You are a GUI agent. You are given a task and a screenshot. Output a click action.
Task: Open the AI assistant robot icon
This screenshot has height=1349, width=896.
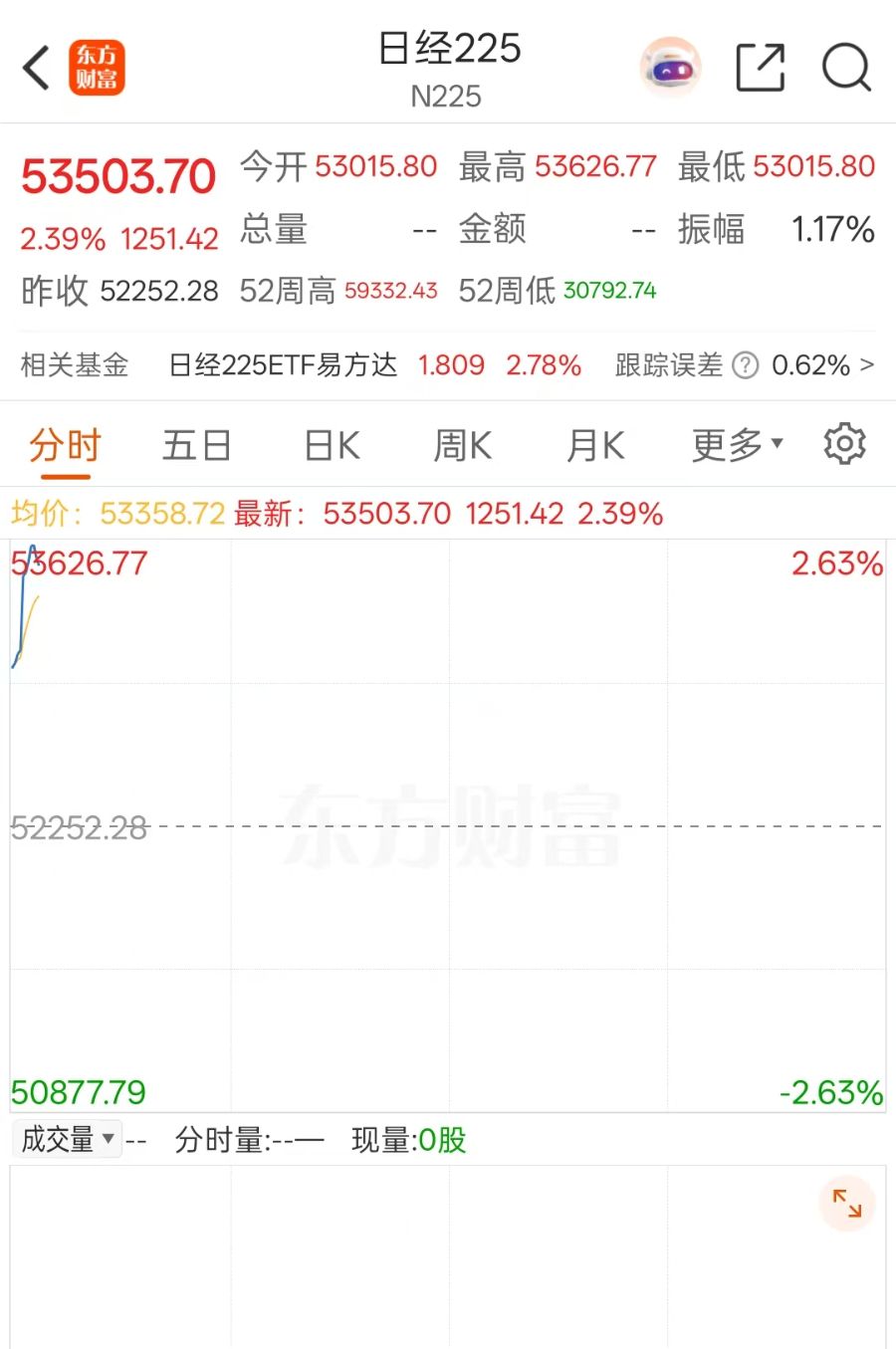pyautogui.click(x=670, y=68)
